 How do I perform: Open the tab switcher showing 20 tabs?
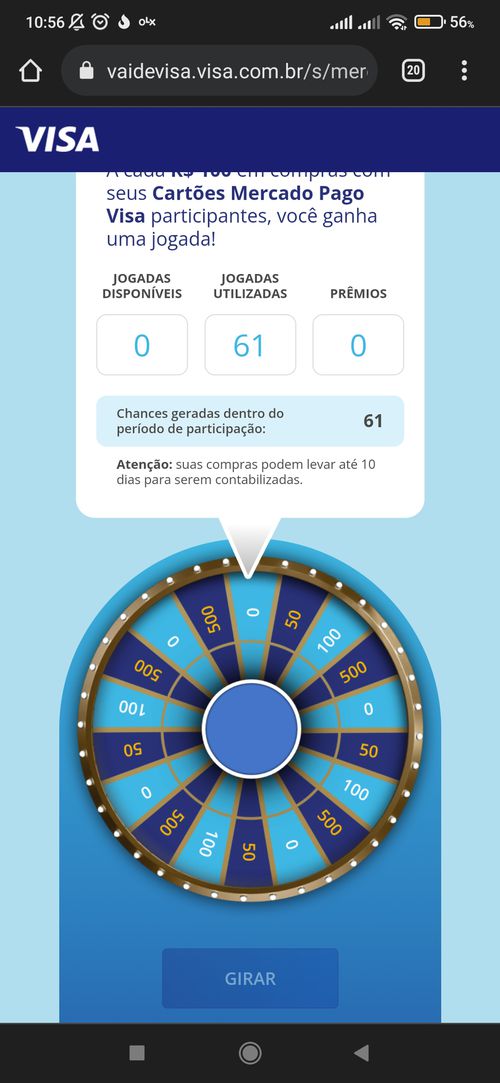(413, 70)
